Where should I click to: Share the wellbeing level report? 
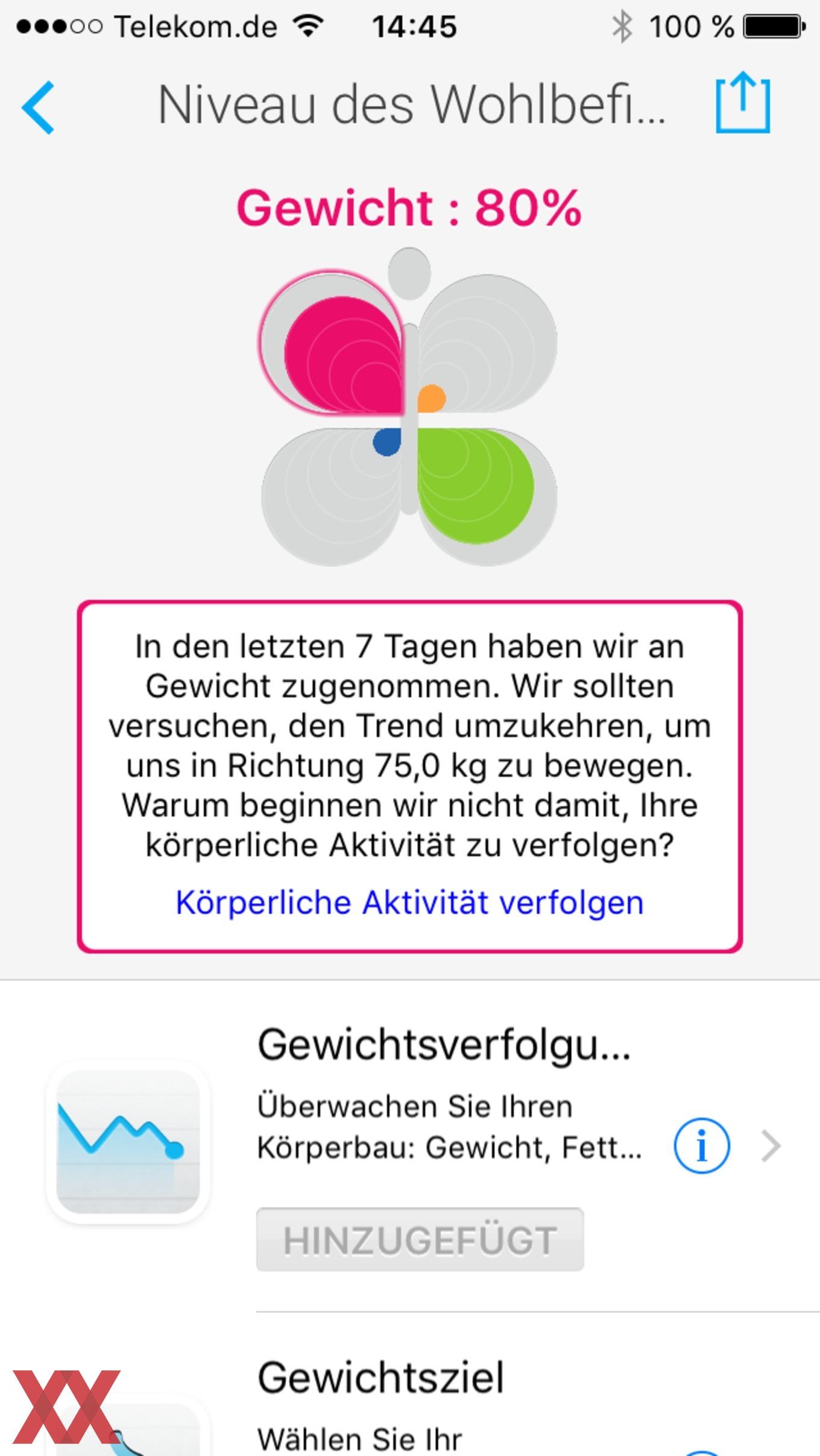[x=743, y=102]
